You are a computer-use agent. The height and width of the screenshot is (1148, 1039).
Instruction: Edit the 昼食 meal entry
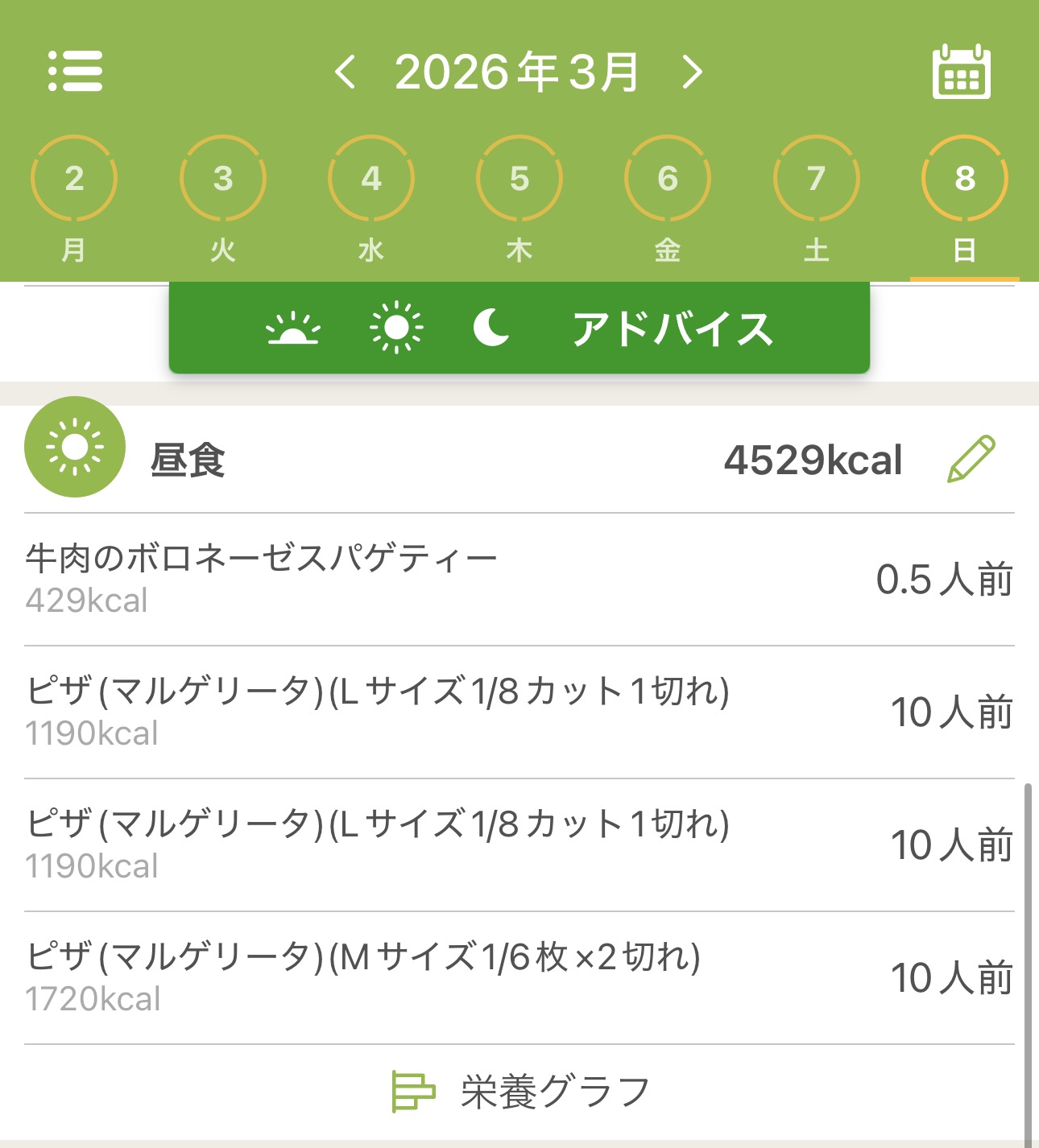971,460
